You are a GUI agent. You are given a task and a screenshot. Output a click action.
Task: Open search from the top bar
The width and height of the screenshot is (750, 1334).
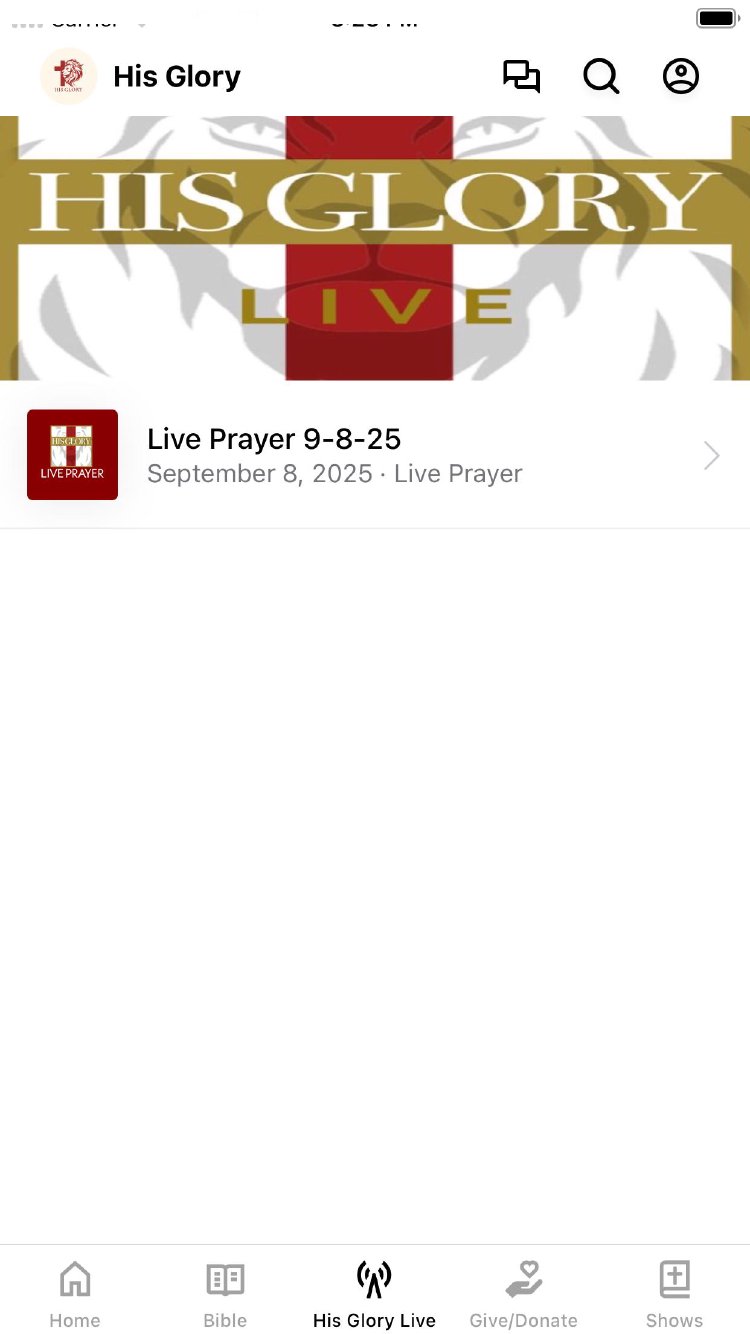[601, 76]
